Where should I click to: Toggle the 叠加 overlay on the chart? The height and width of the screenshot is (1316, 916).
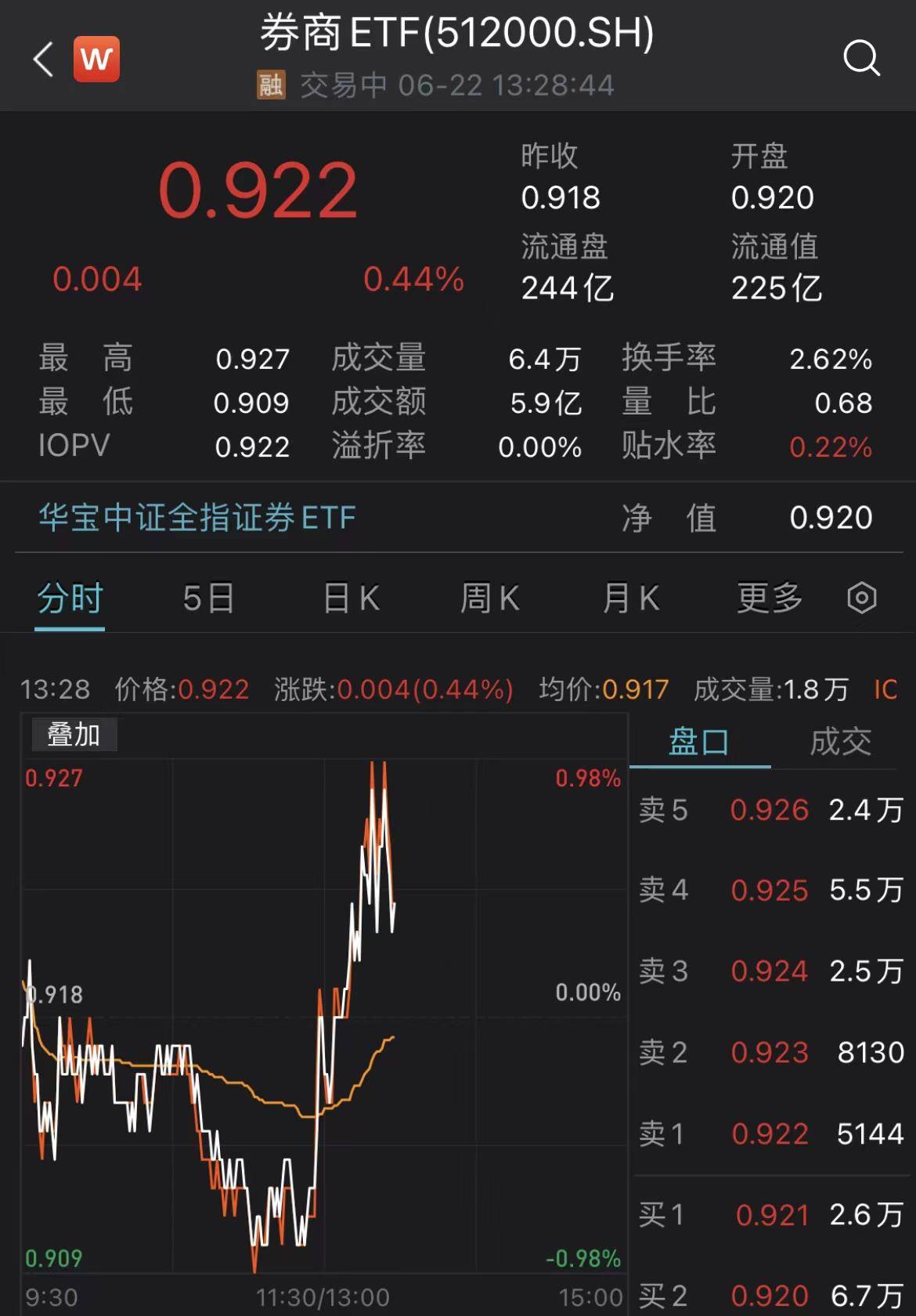tap(74, 735)
